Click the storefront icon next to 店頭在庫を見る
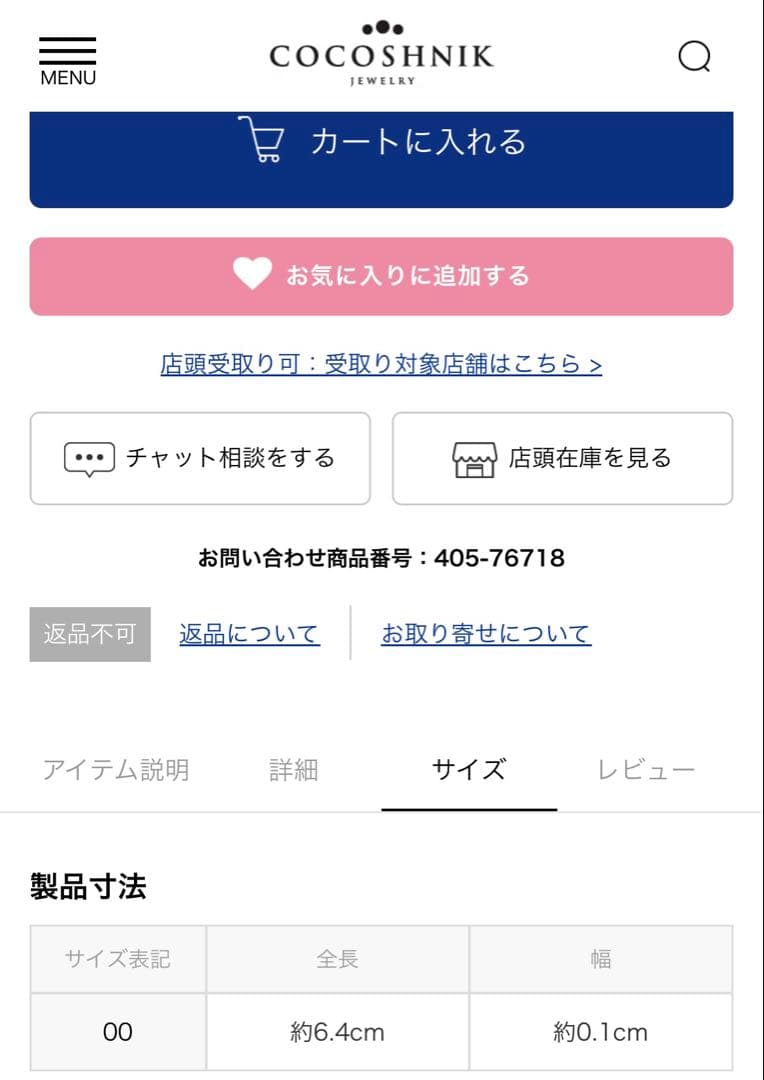The width and height of the screenshot is (764, 1080). (x=474, y=458)
